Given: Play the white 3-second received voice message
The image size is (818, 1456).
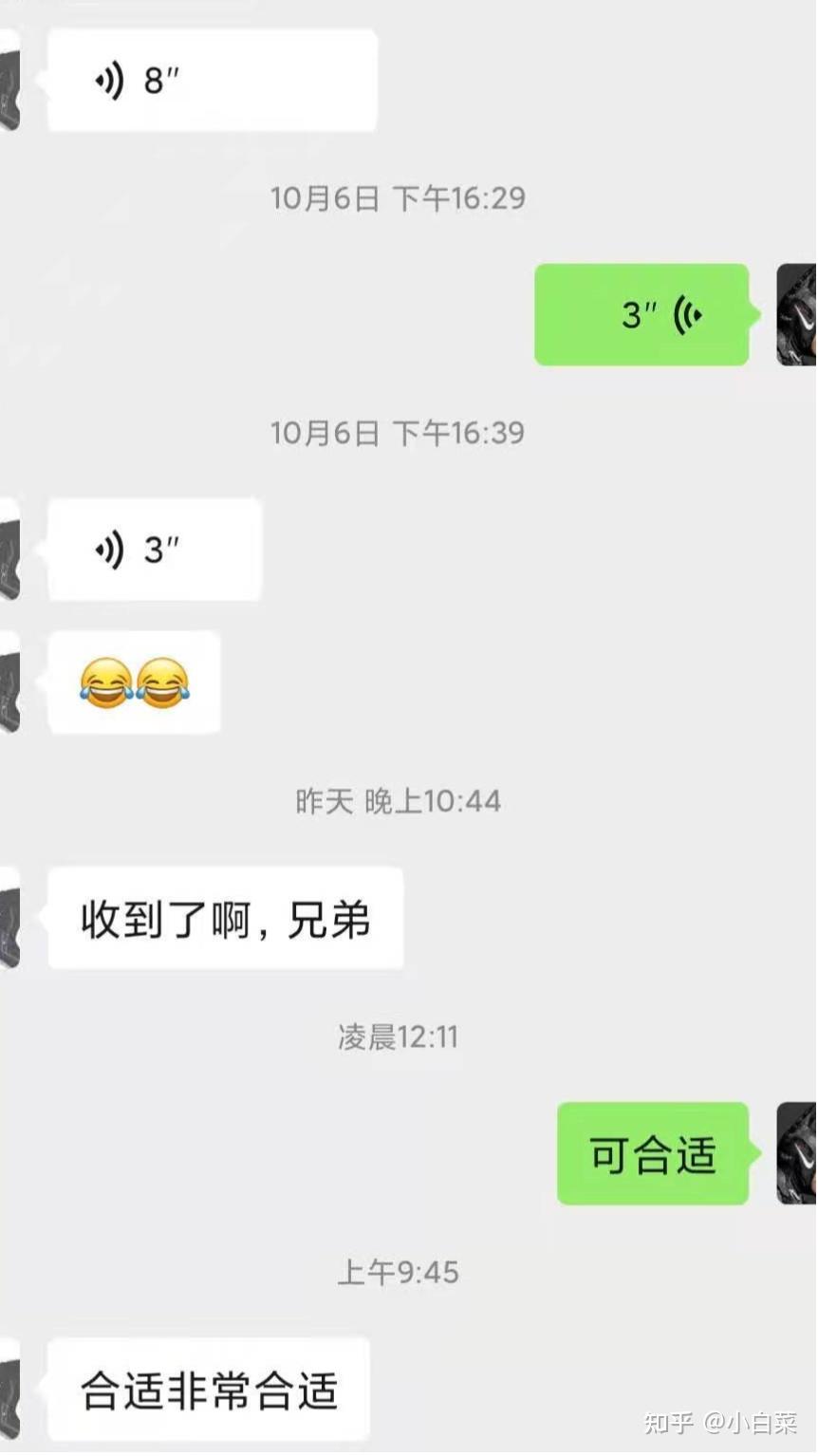Looking at the screenshot, I should click(154, 551).
